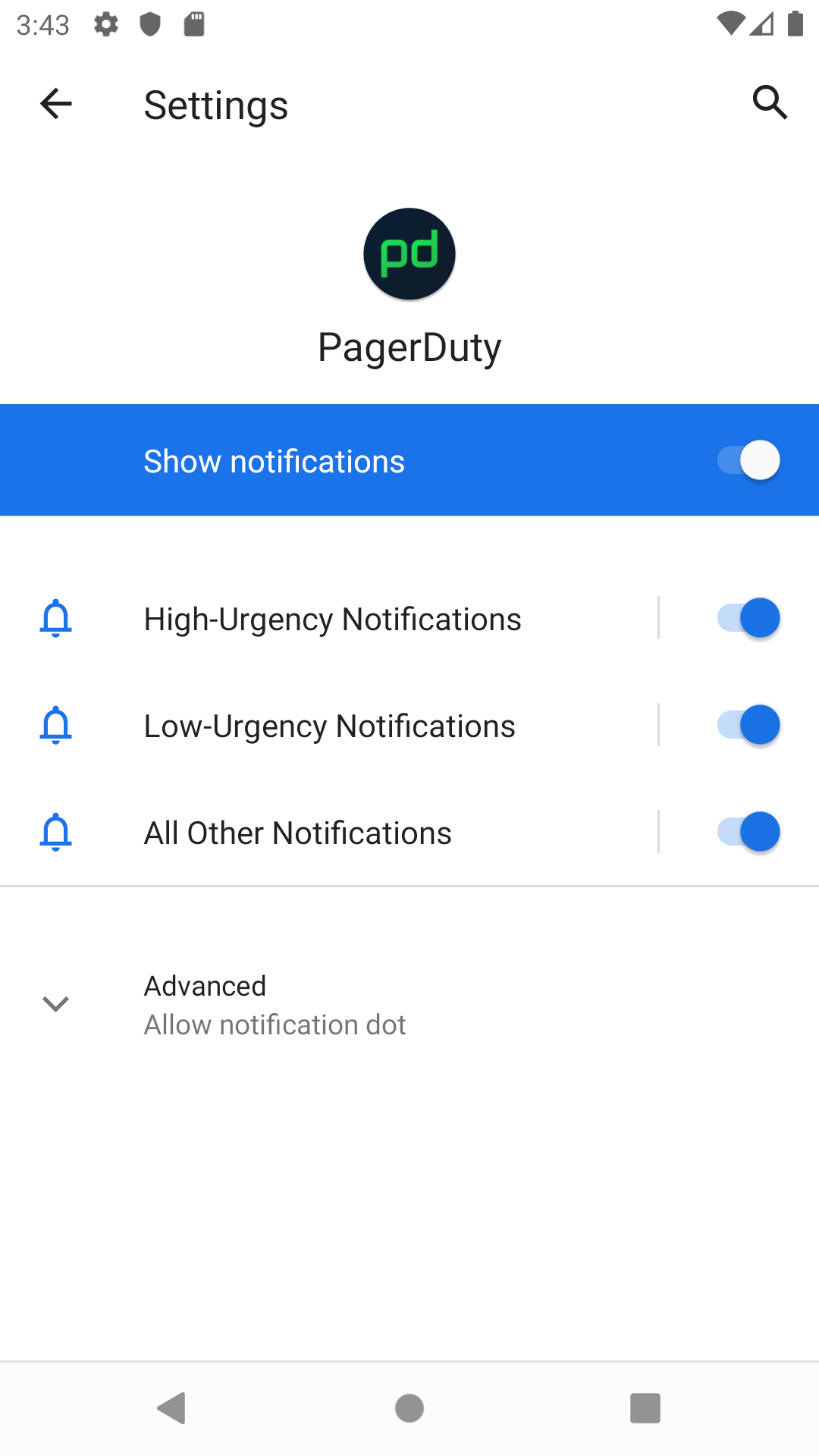The height and width of the screenshot is (1456, 819).
Task: Open recent apps from navigation bar
Action: (645, 1408)
